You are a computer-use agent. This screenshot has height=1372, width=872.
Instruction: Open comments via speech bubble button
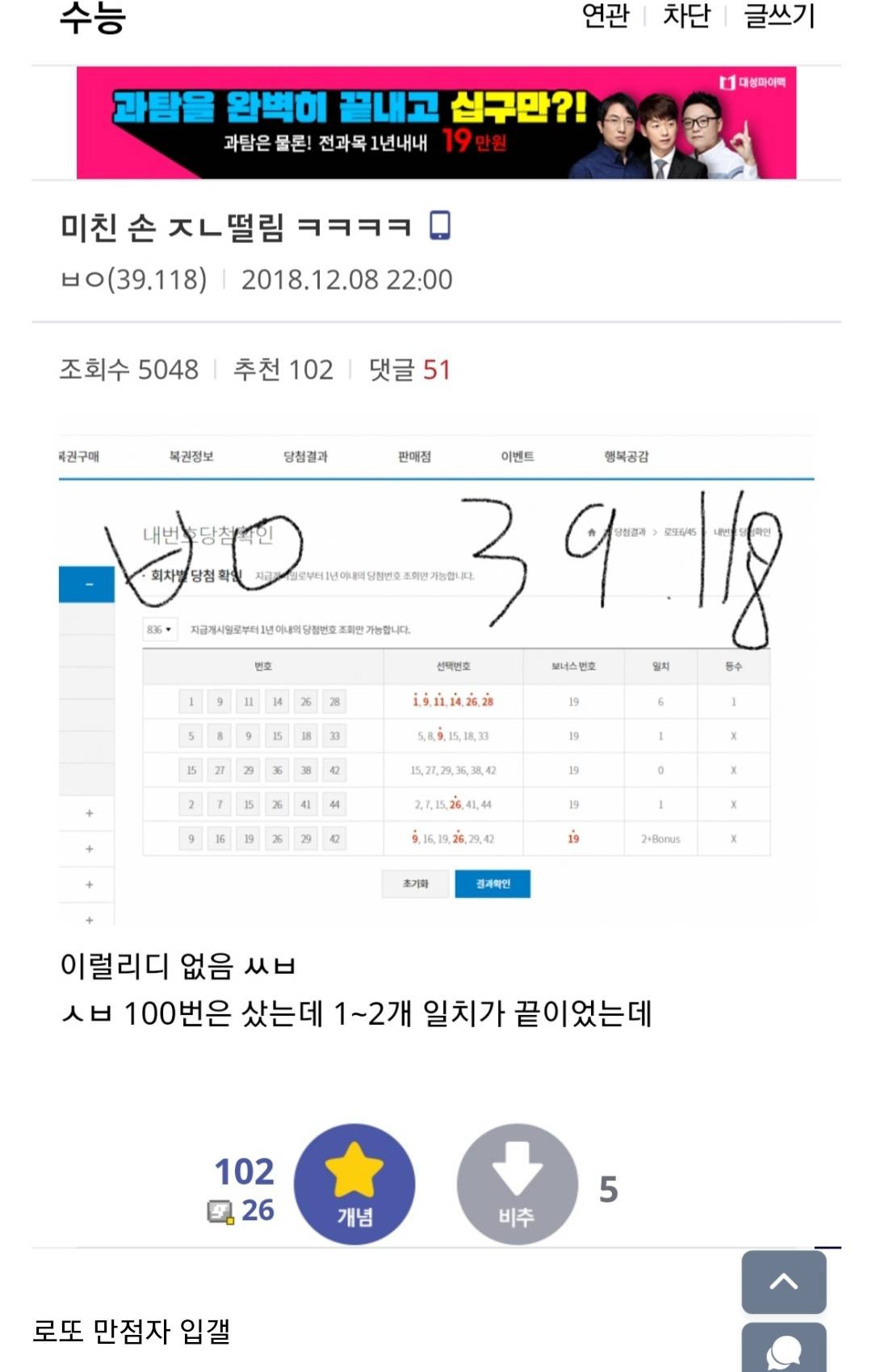783,1350
